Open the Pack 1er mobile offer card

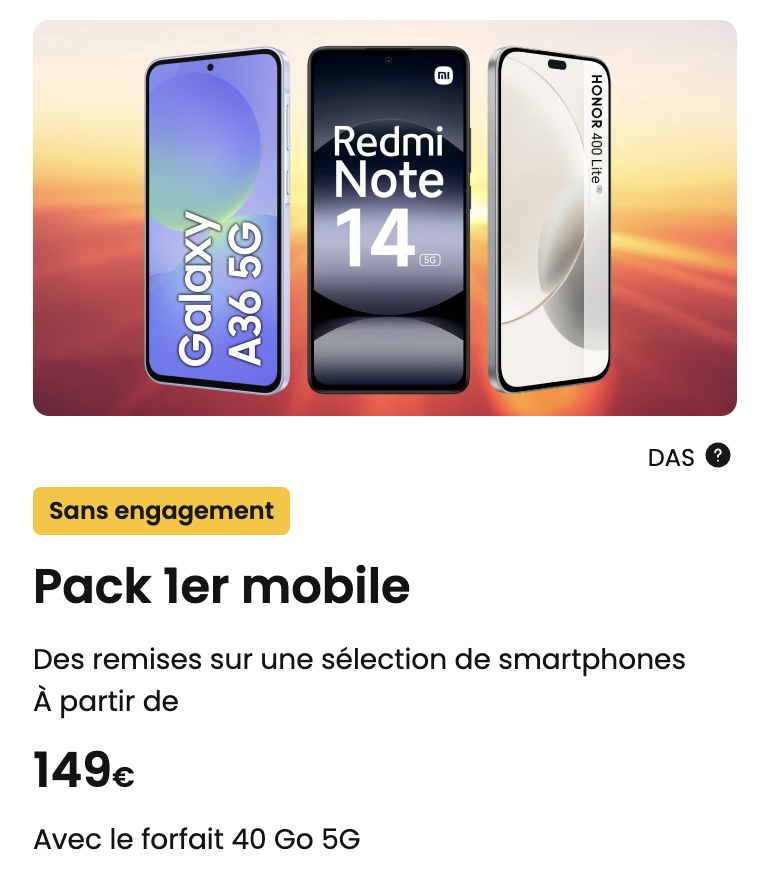pos(222,586)
